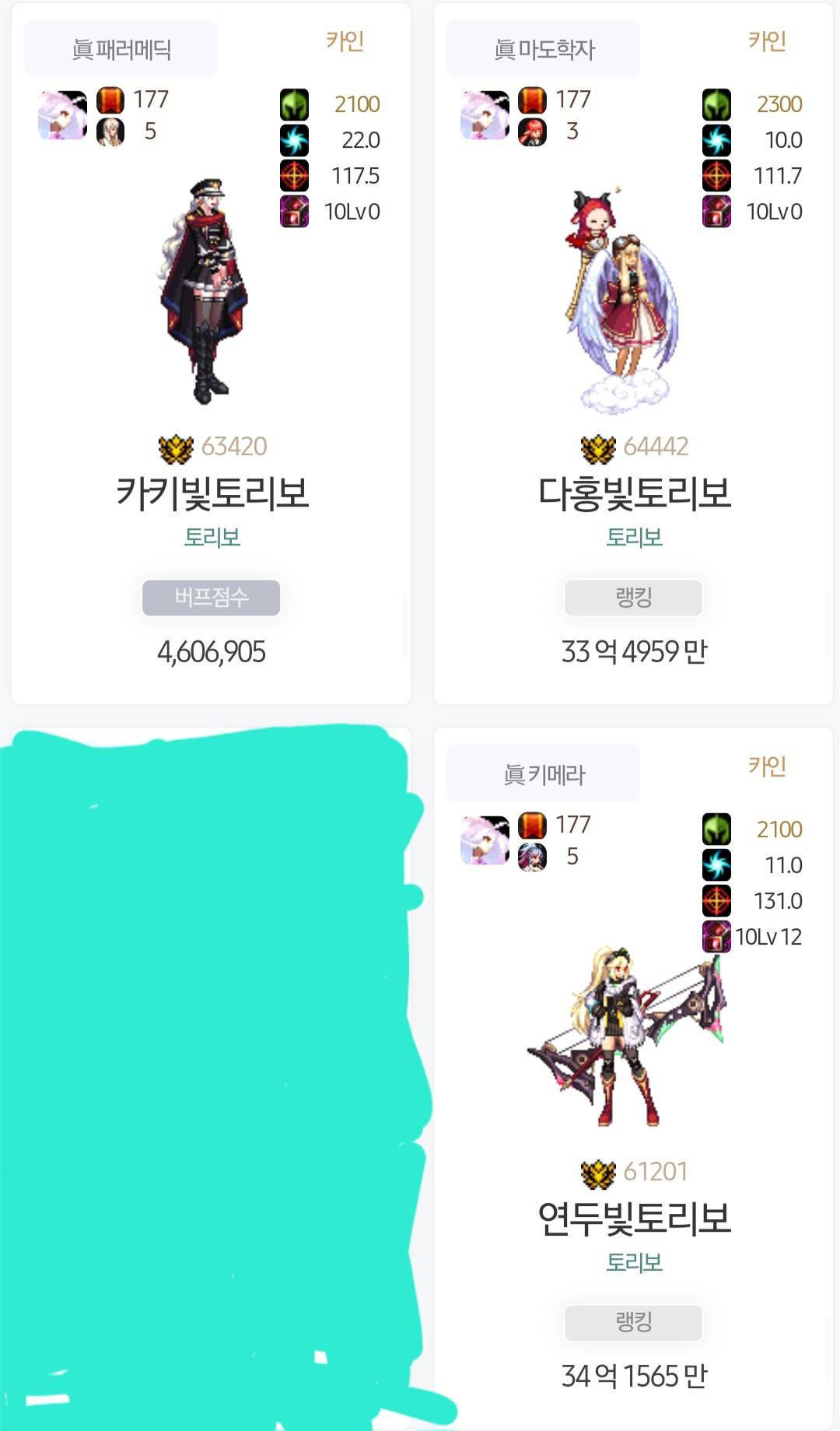Viewport: 840px width, 1431px height.
Task: Tap 랭킹 button on 연두빛토리보 card
Action: pyautogui.click(x=634, y=1322)
